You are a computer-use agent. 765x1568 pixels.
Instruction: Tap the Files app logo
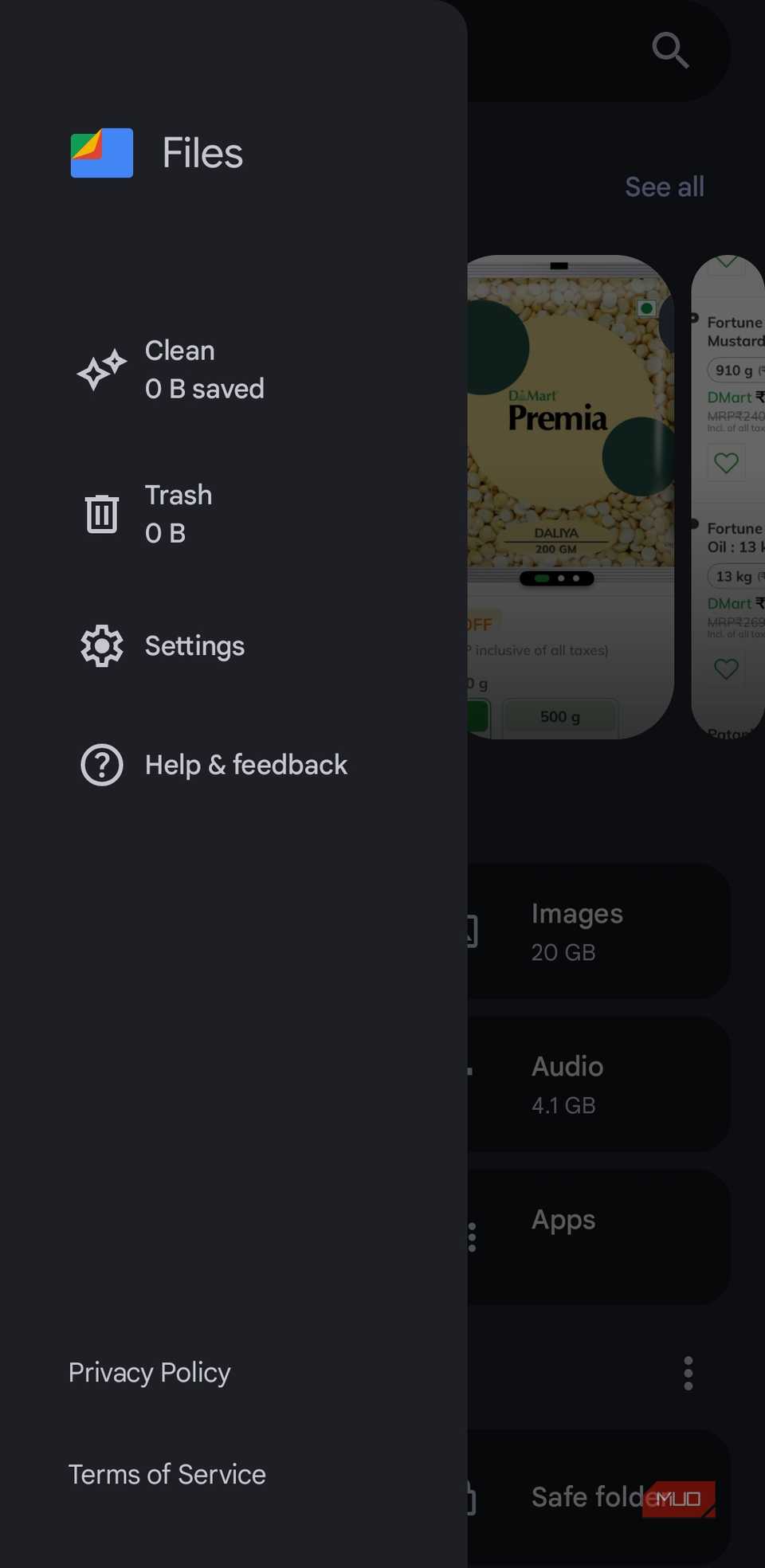(101, 153)
